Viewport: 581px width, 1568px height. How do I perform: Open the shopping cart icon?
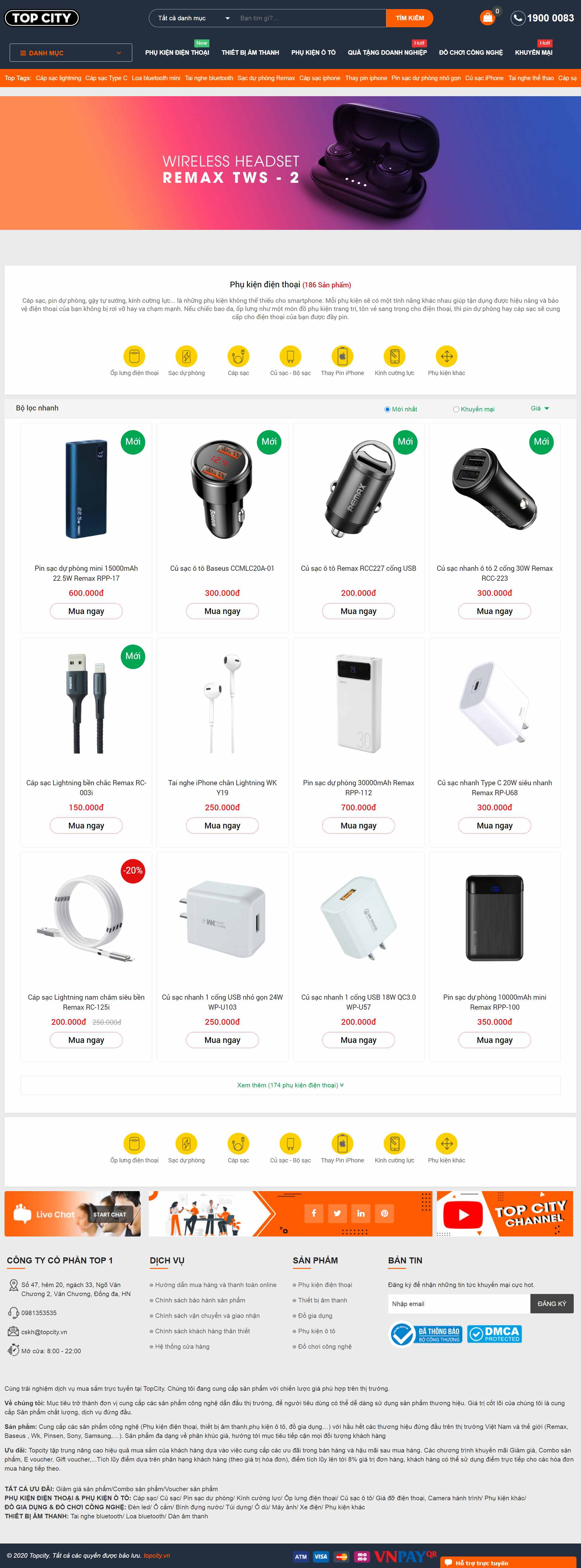coord(487,18)
